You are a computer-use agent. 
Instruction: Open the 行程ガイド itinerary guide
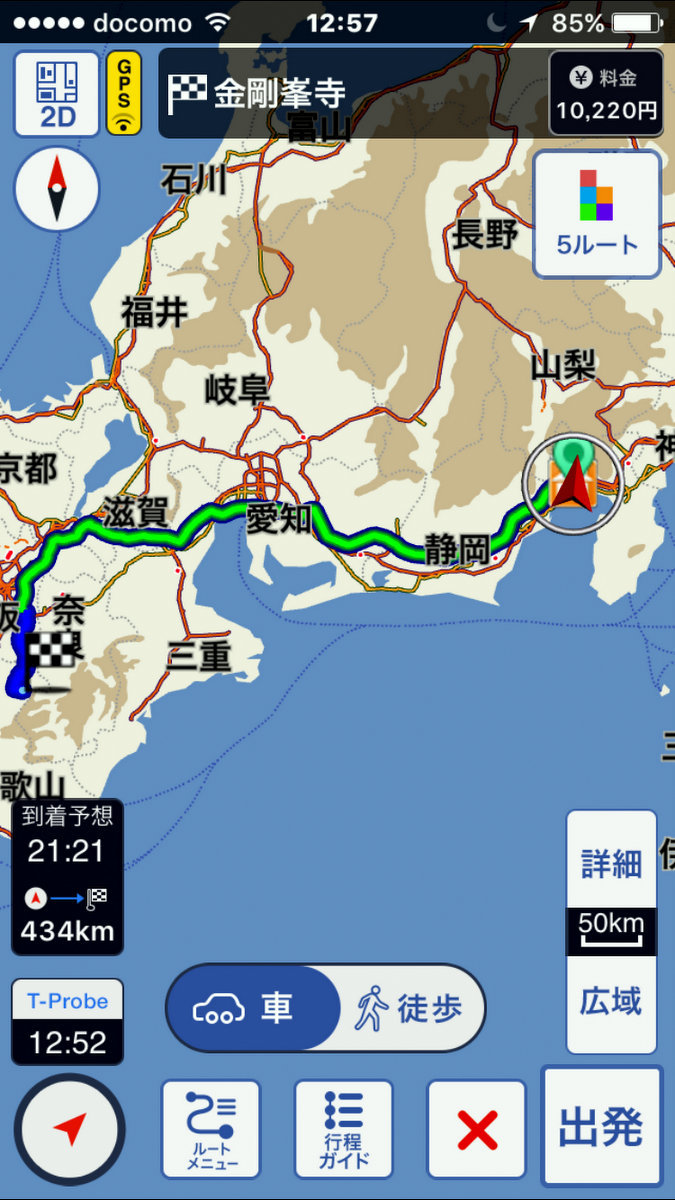344,1129
